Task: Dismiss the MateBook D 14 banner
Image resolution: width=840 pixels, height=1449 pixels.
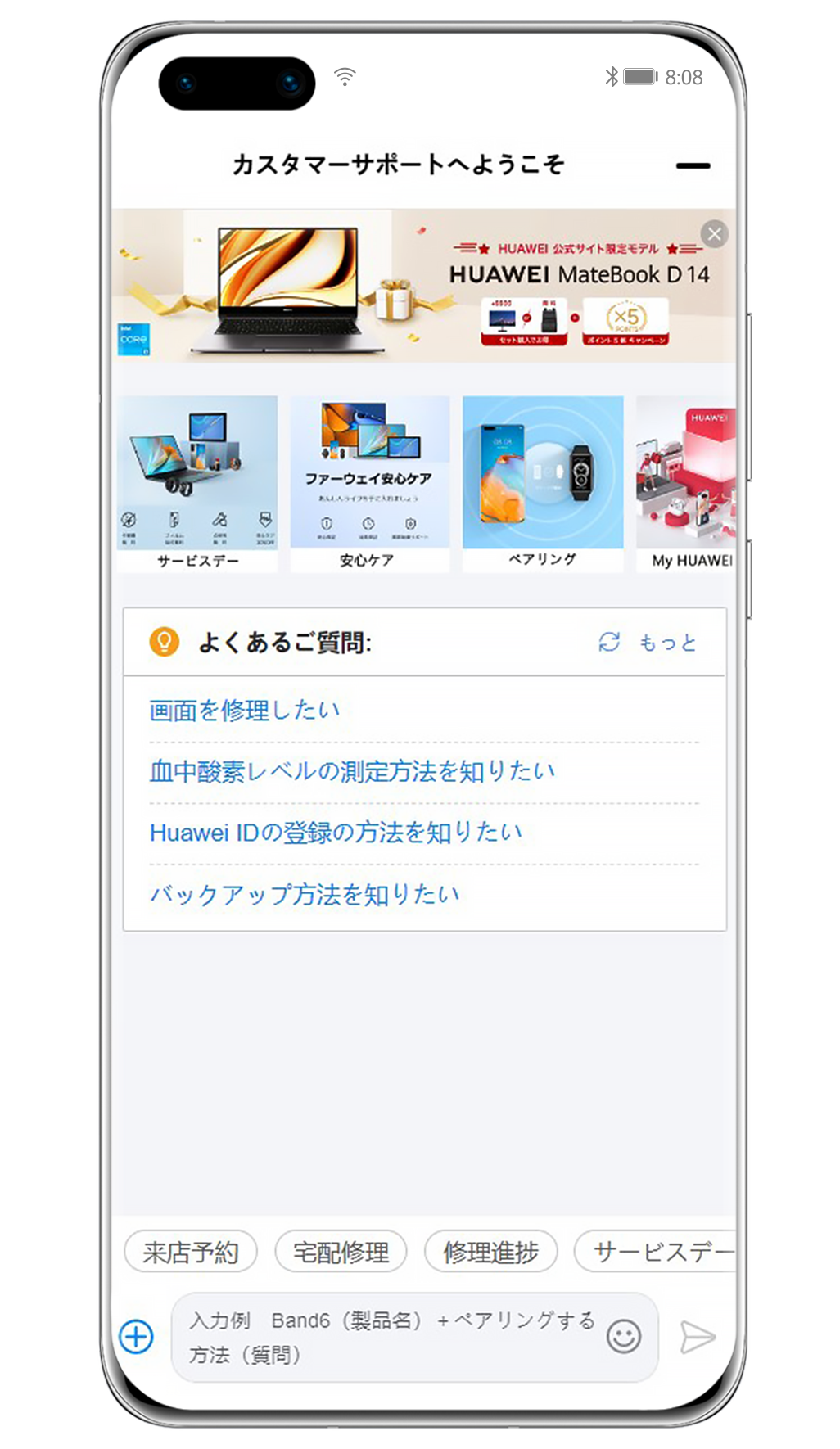Action: click(x=714, y=235)
